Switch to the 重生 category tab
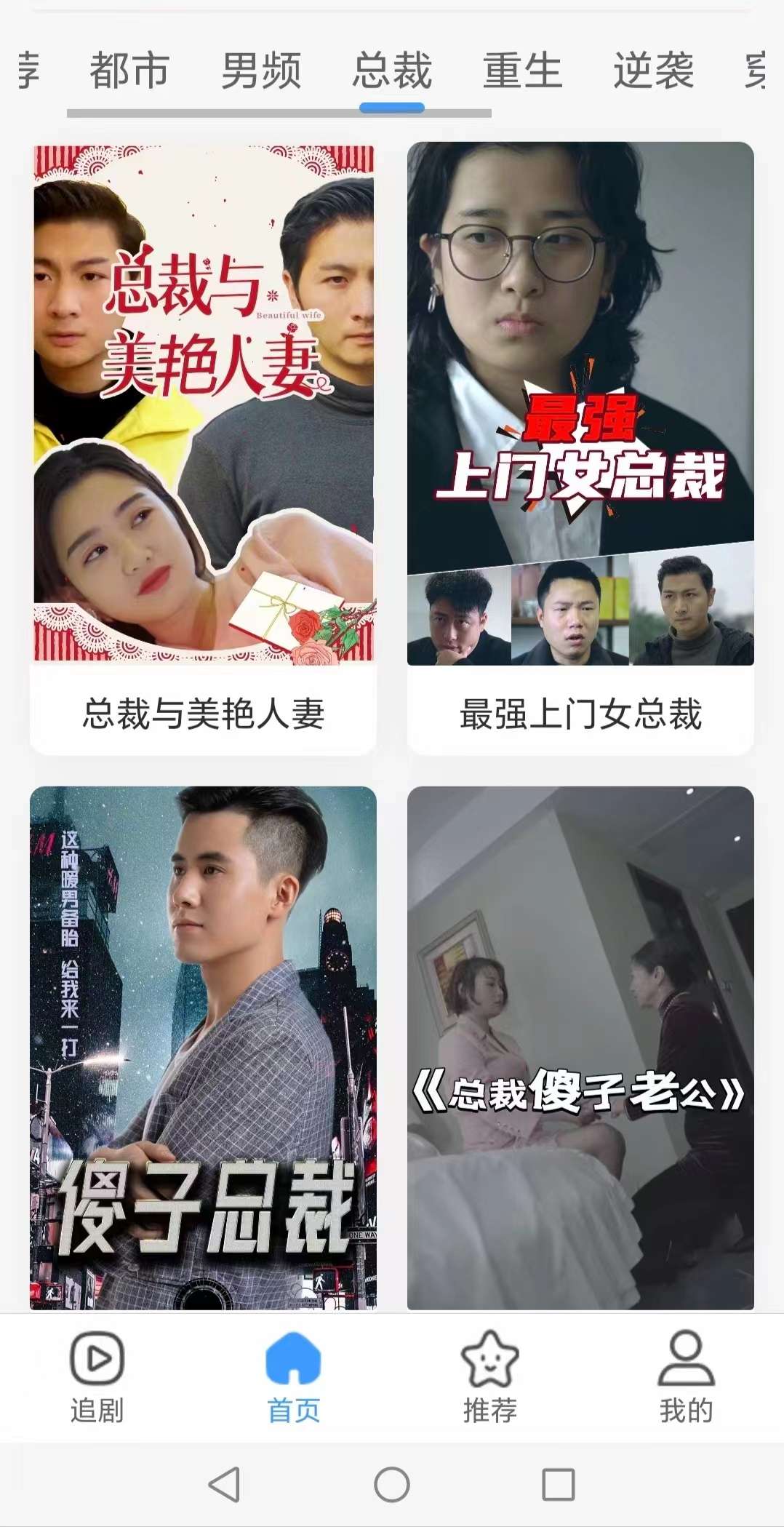Image resolution: width=784 pixels, height=1527 pixels. tap(522, 71)
